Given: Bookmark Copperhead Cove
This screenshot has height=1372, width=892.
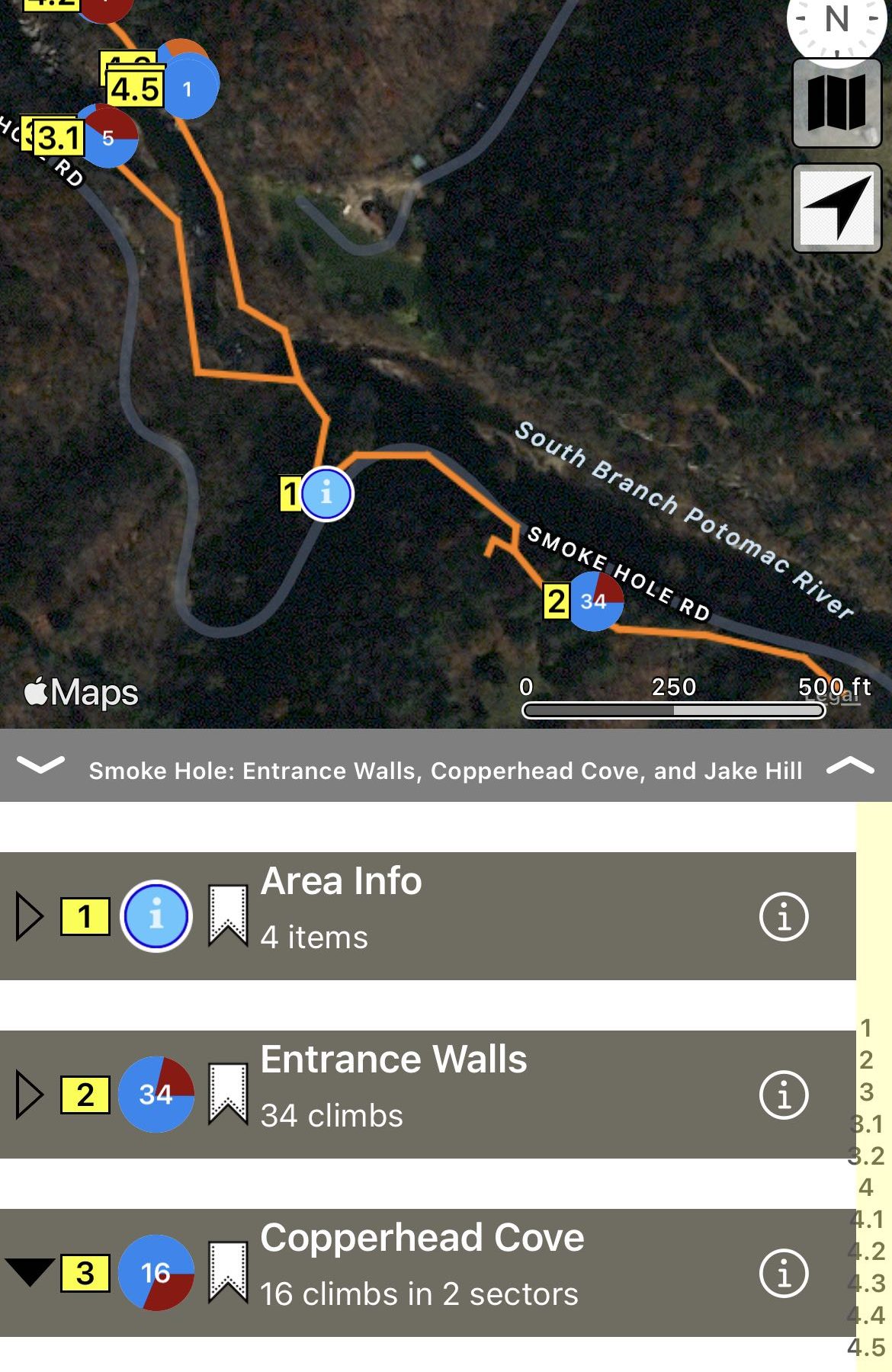Looking at the screenshot, I should click(228, 1272).
